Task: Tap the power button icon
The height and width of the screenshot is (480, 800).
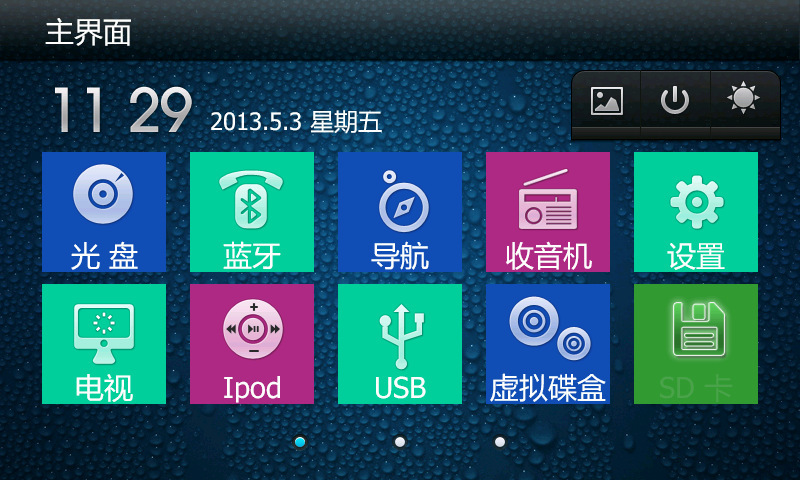Action: (x=675, y=100)
